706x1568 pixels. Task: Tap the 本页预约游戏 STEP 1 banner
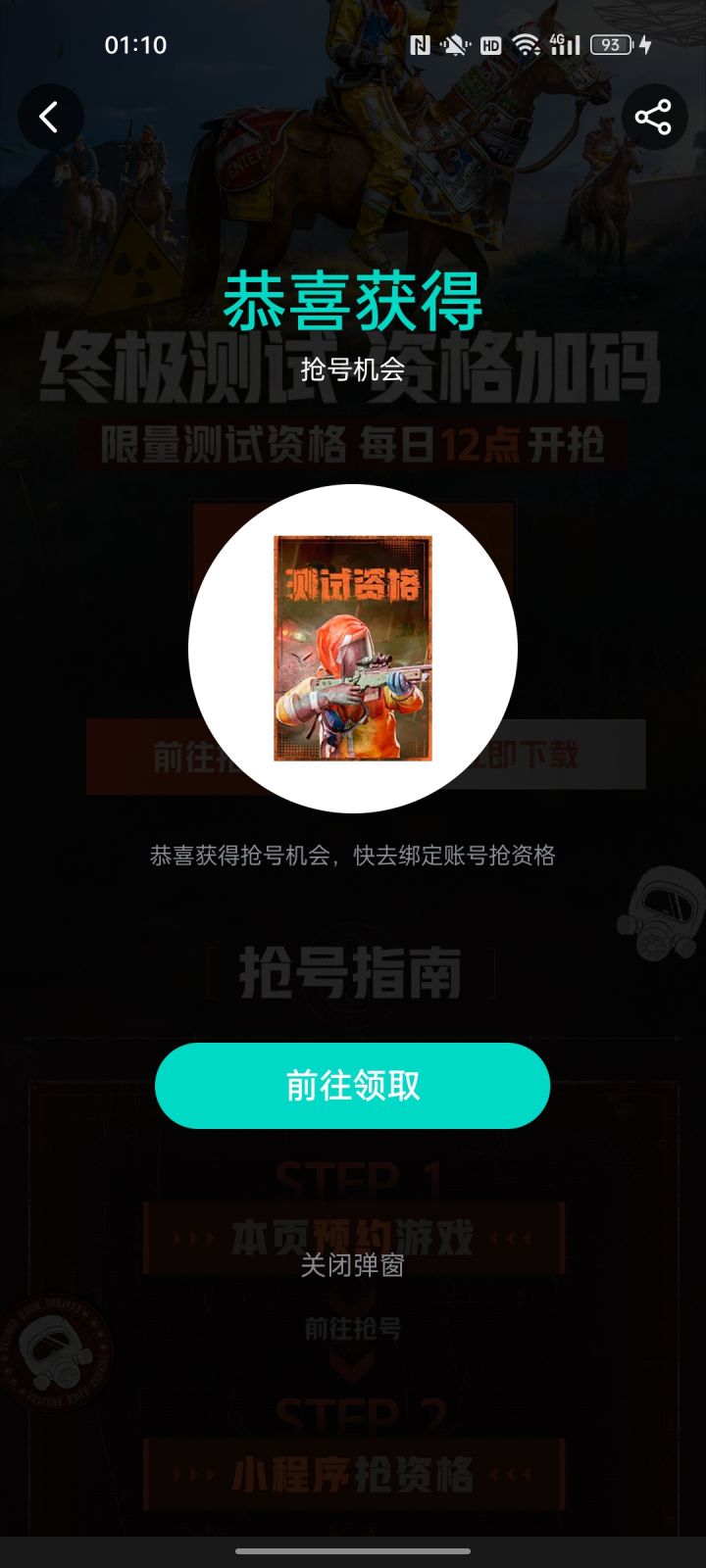click(353, 1233)
